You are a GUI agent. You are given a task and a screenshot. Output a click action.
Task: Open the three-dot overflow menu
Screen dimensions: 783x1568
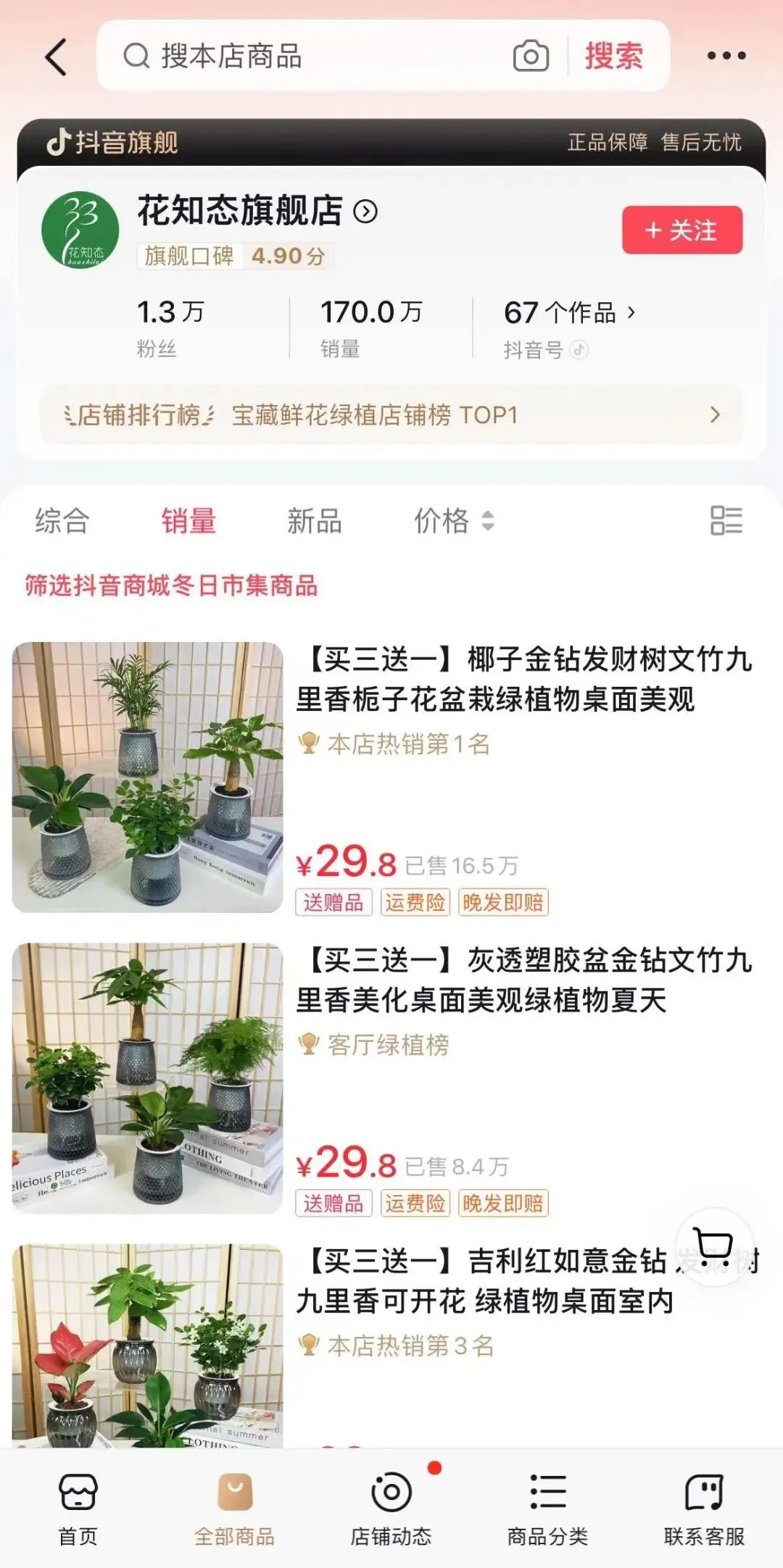point(726,57)
